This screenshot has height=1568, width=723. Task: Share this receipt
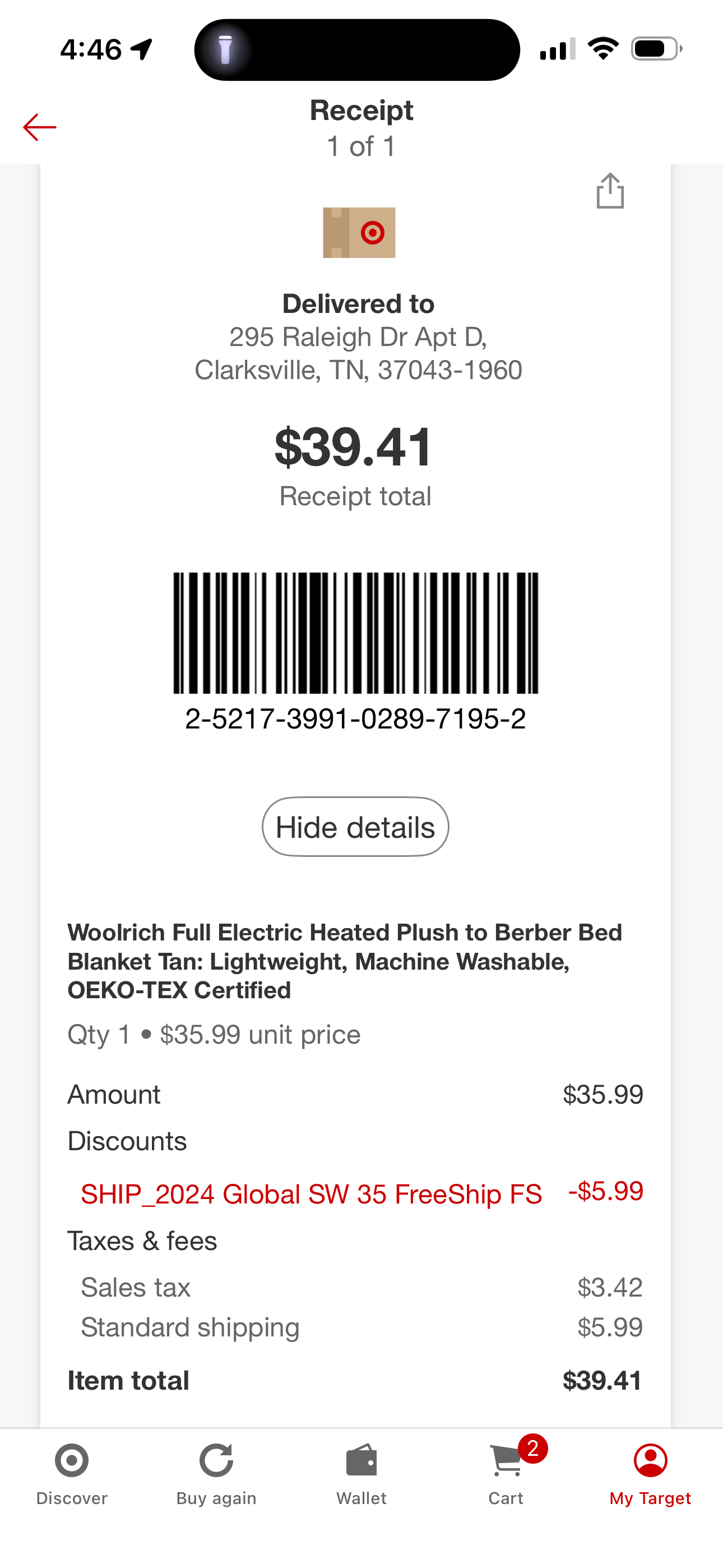coord(610,191)
